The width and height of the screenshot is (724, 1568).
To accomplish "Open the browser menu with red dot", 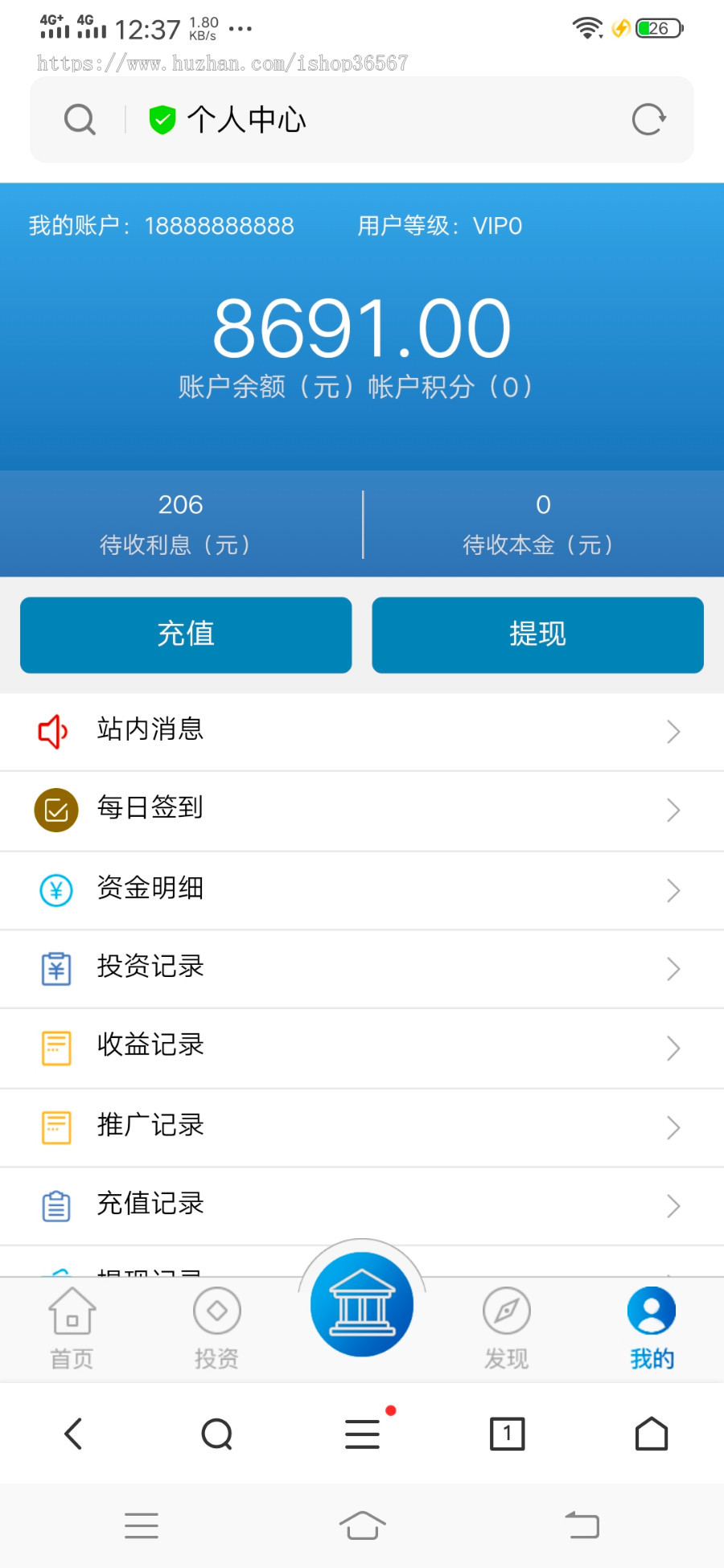I will pos(361,1433).
